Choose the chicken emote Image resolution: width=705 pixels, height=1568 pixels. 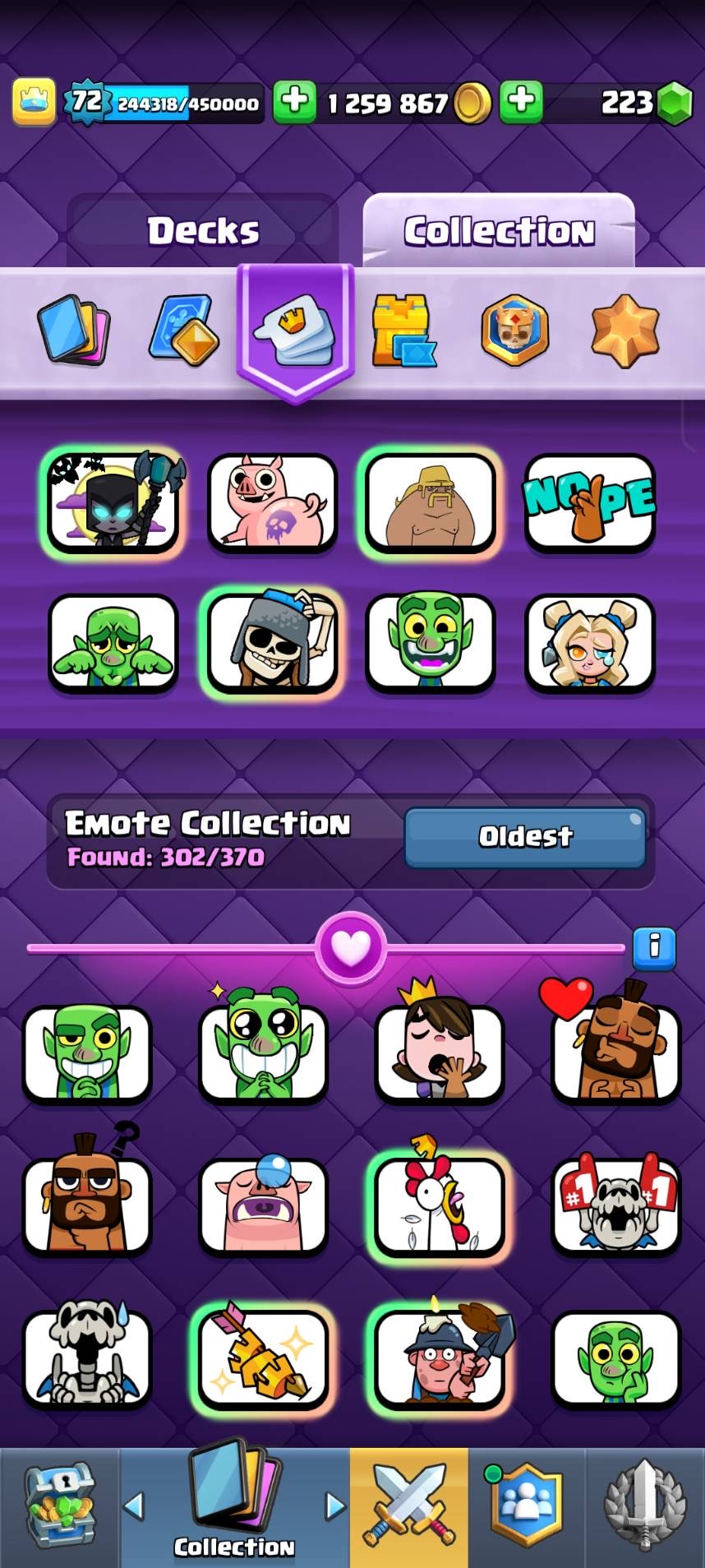click(439, 1204)
